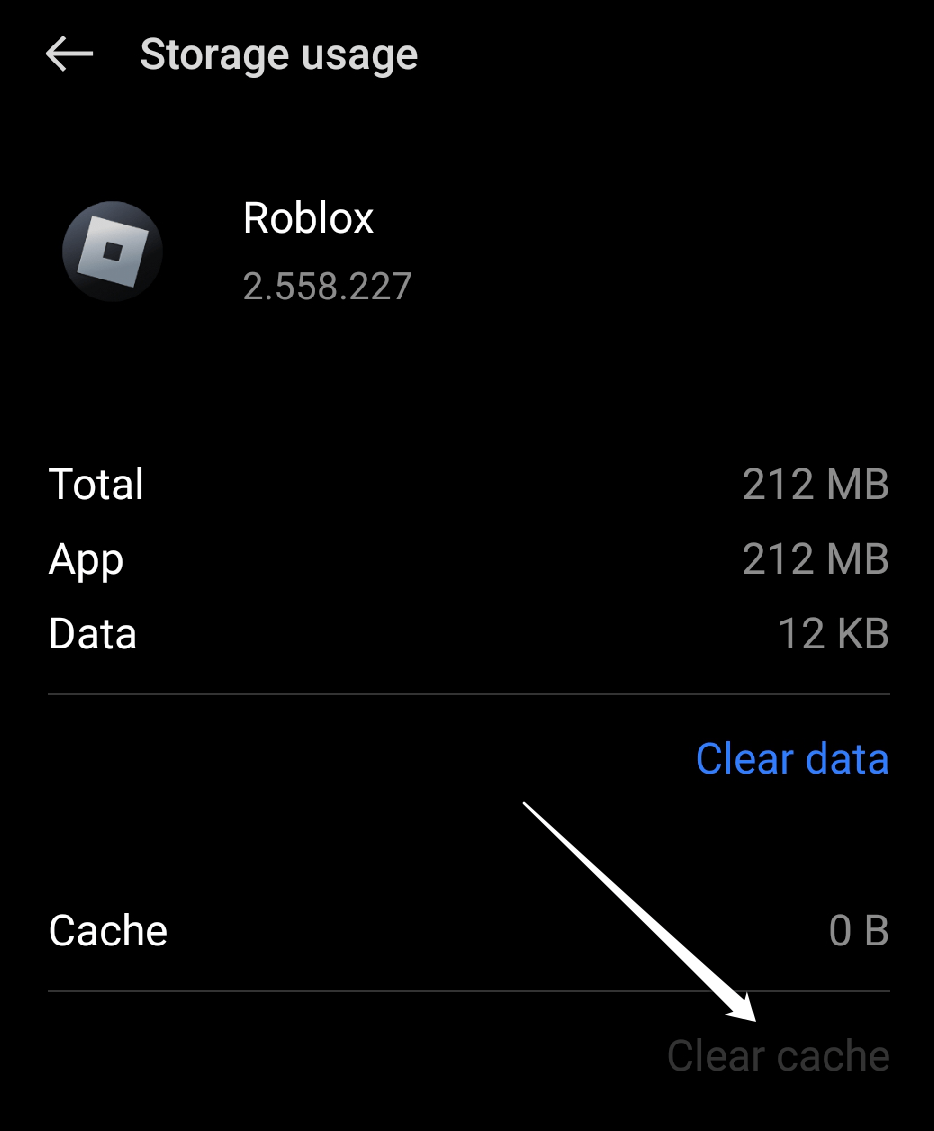The image size is (934, 1131).
Task: Clear Roblox app data
Action: [x=791, y=759]
